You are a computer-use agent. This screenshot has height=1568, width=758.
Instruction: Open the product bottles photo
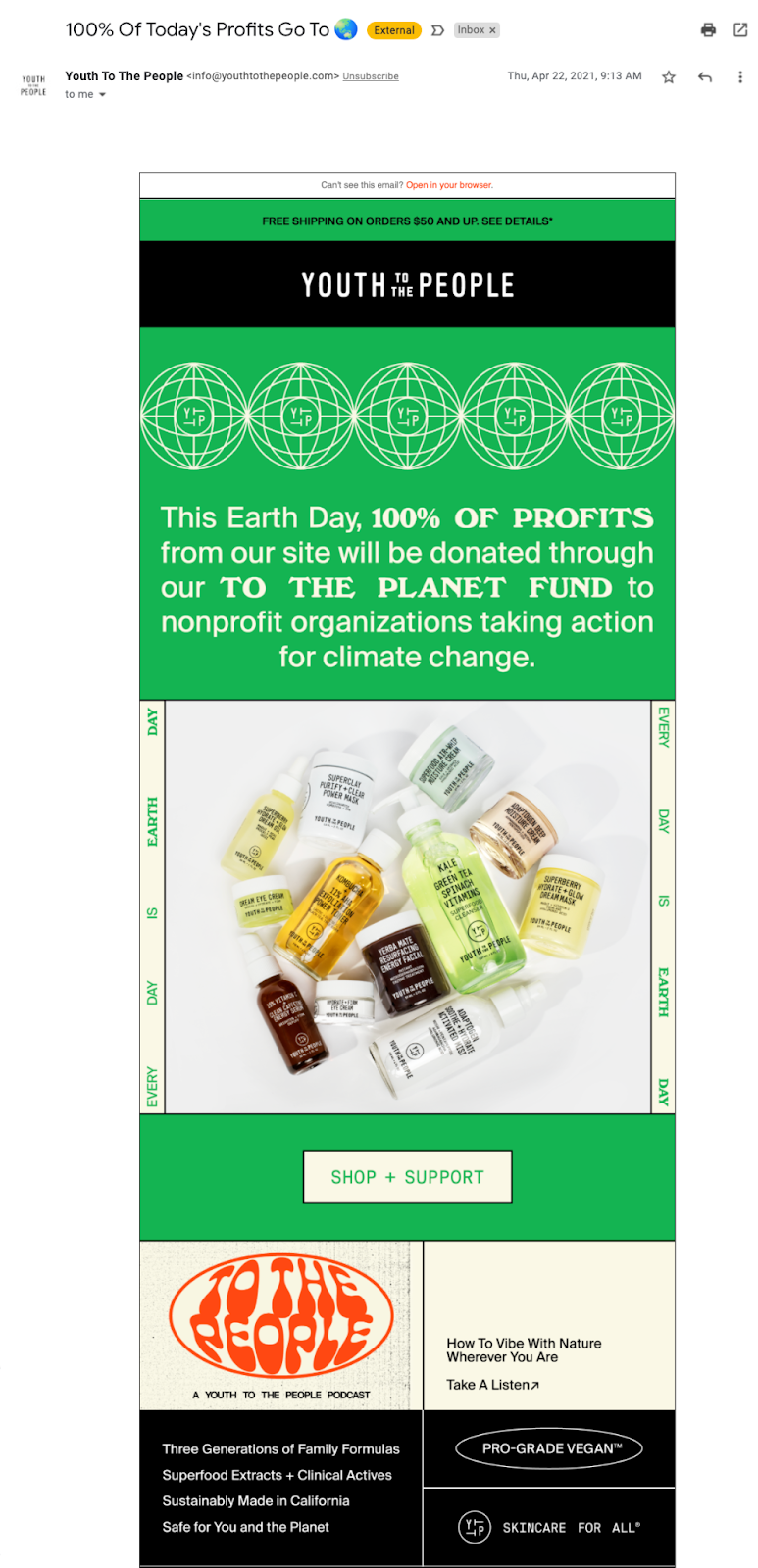(407, 906)
